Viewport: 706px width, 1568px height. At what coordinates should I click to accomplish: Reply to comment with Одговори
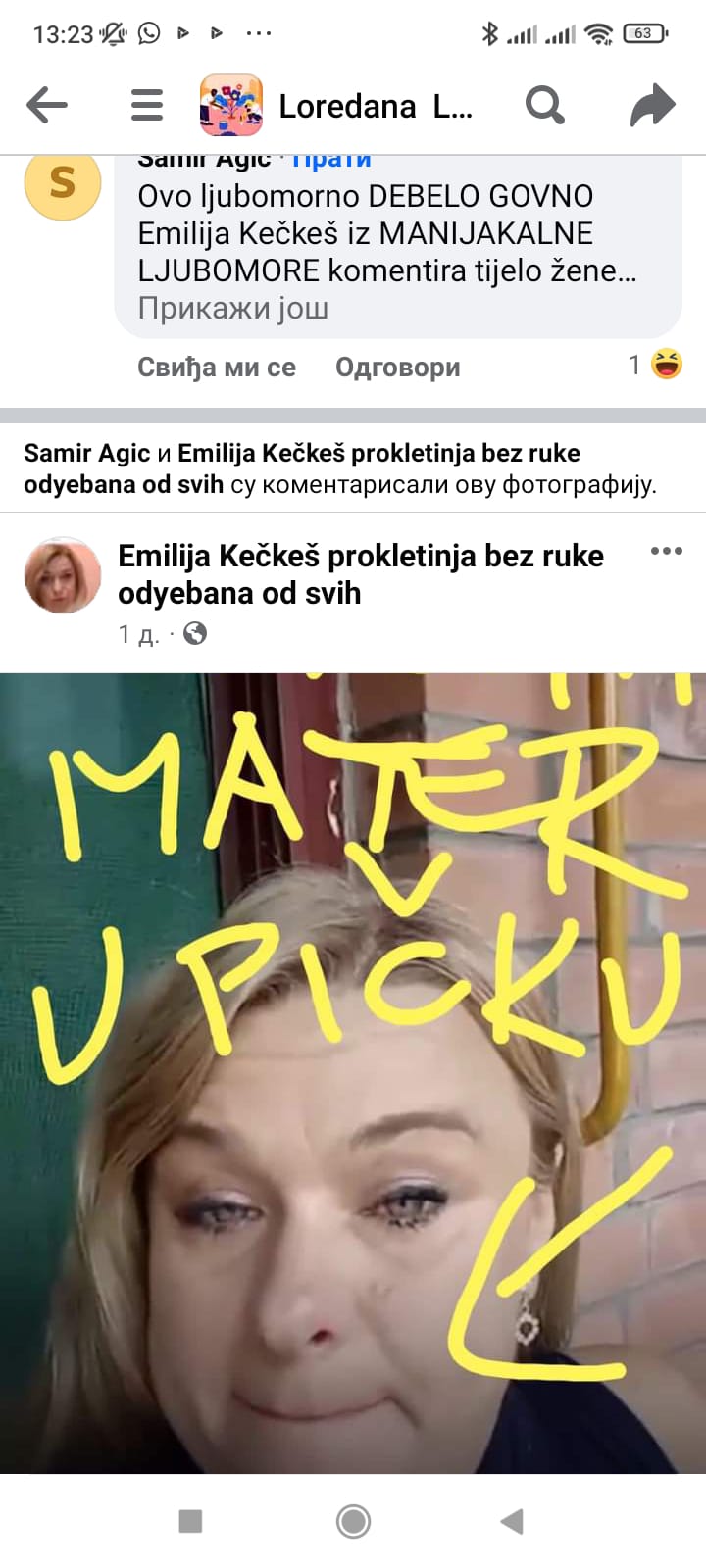397,367
